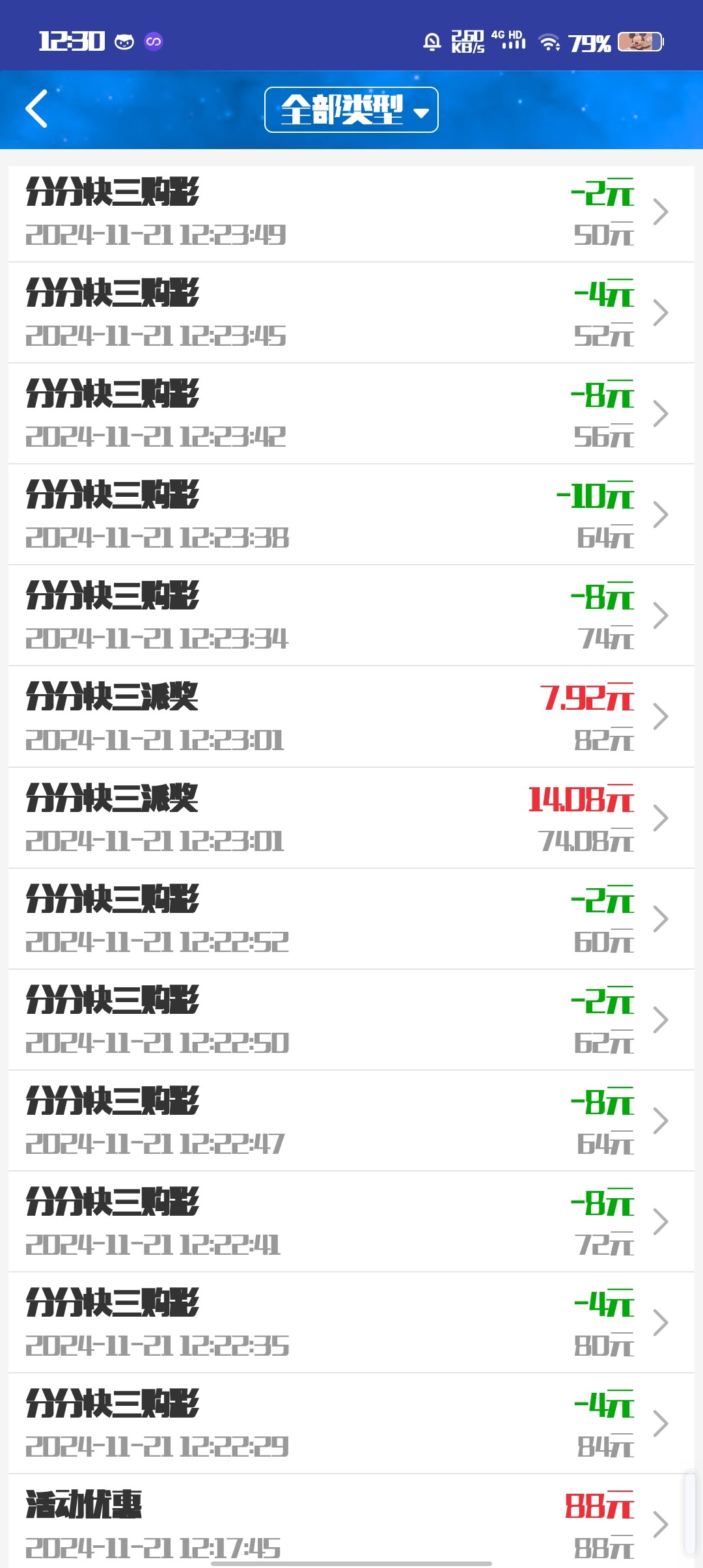The image size is (703, 1568).
Task: Open the -8元 record at 12:22:47
Action: pos(351,1121)
